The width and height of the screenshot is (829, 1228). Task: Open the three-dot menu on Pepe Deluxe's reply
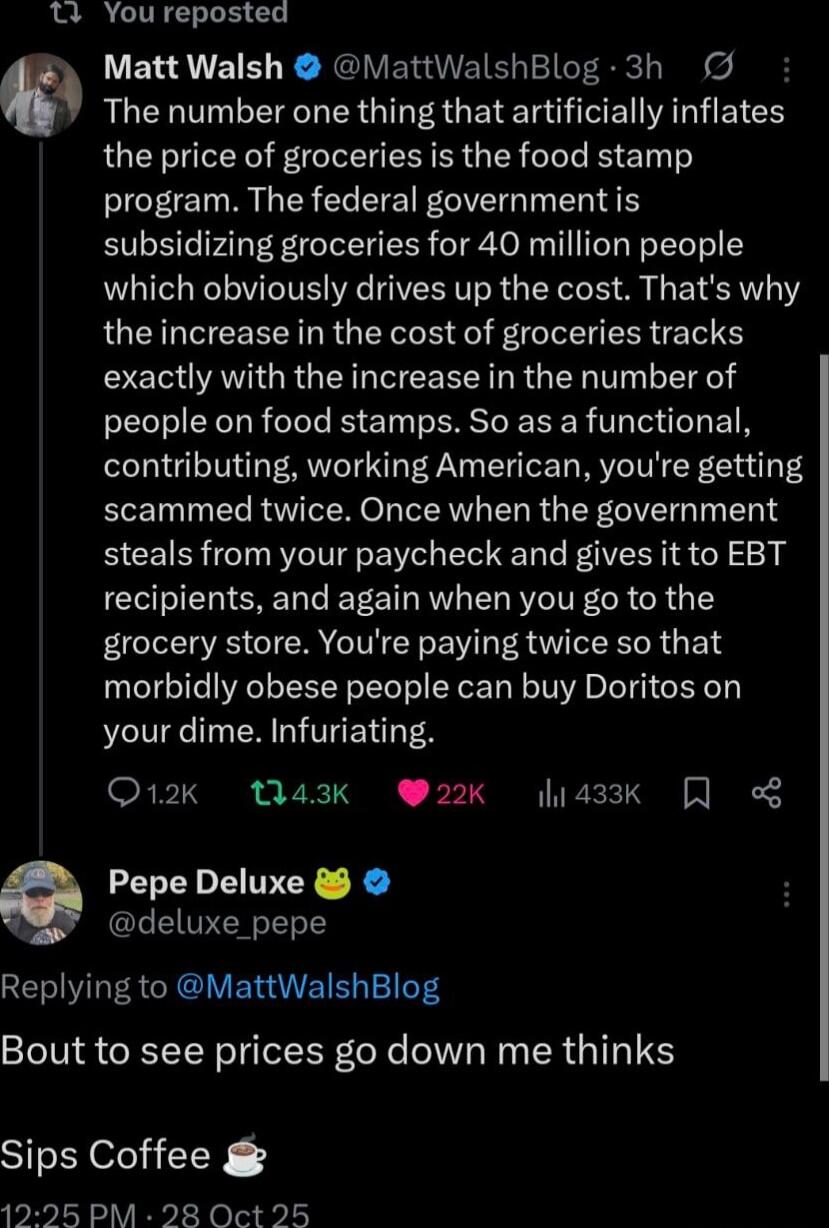[789, 895]
